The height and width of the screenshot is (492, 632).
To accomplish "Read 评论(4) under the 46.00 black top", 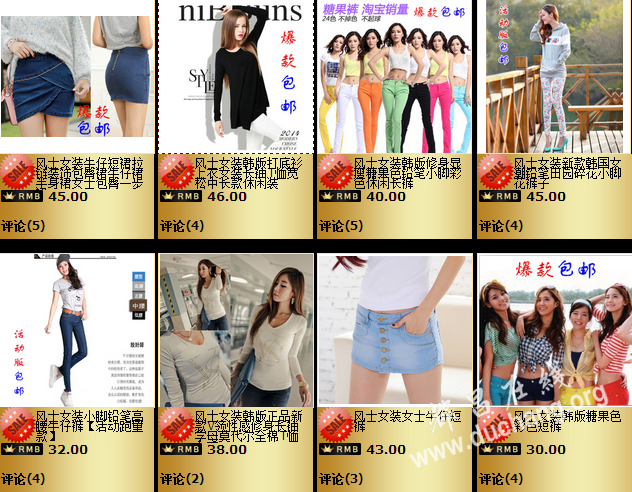I will pyautogui.click(x=182, y=226).
